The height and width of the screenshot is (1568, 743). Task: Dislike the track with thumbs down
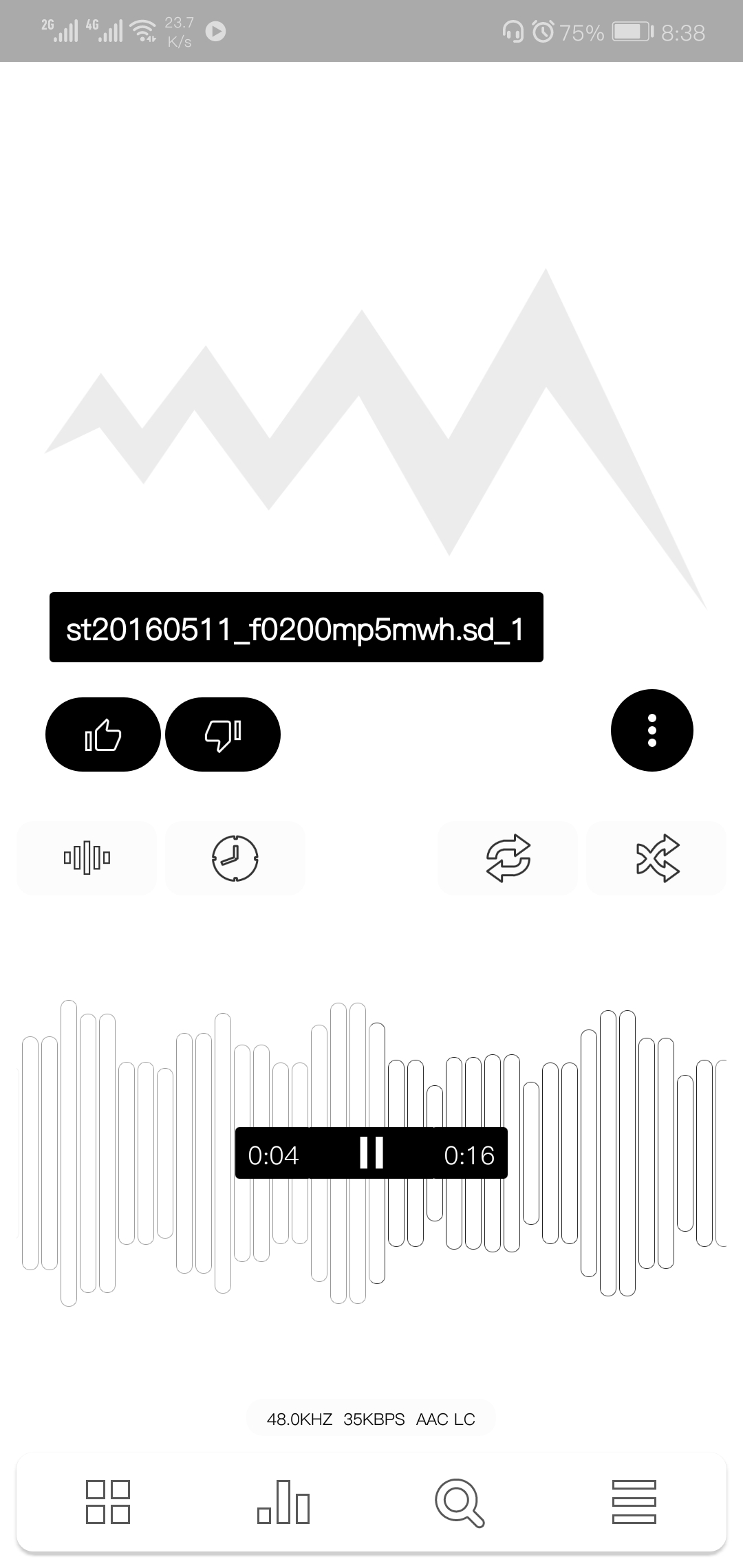(223, 734)
